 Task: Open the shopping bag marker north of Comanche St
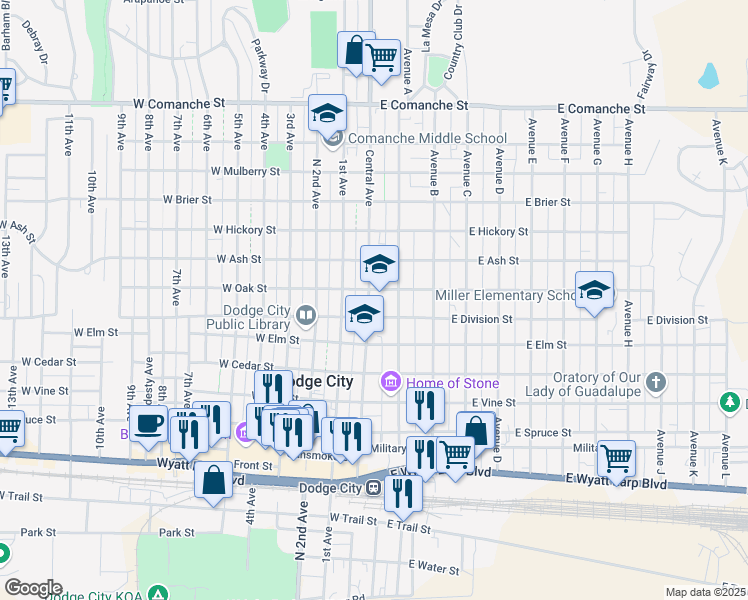356,50
